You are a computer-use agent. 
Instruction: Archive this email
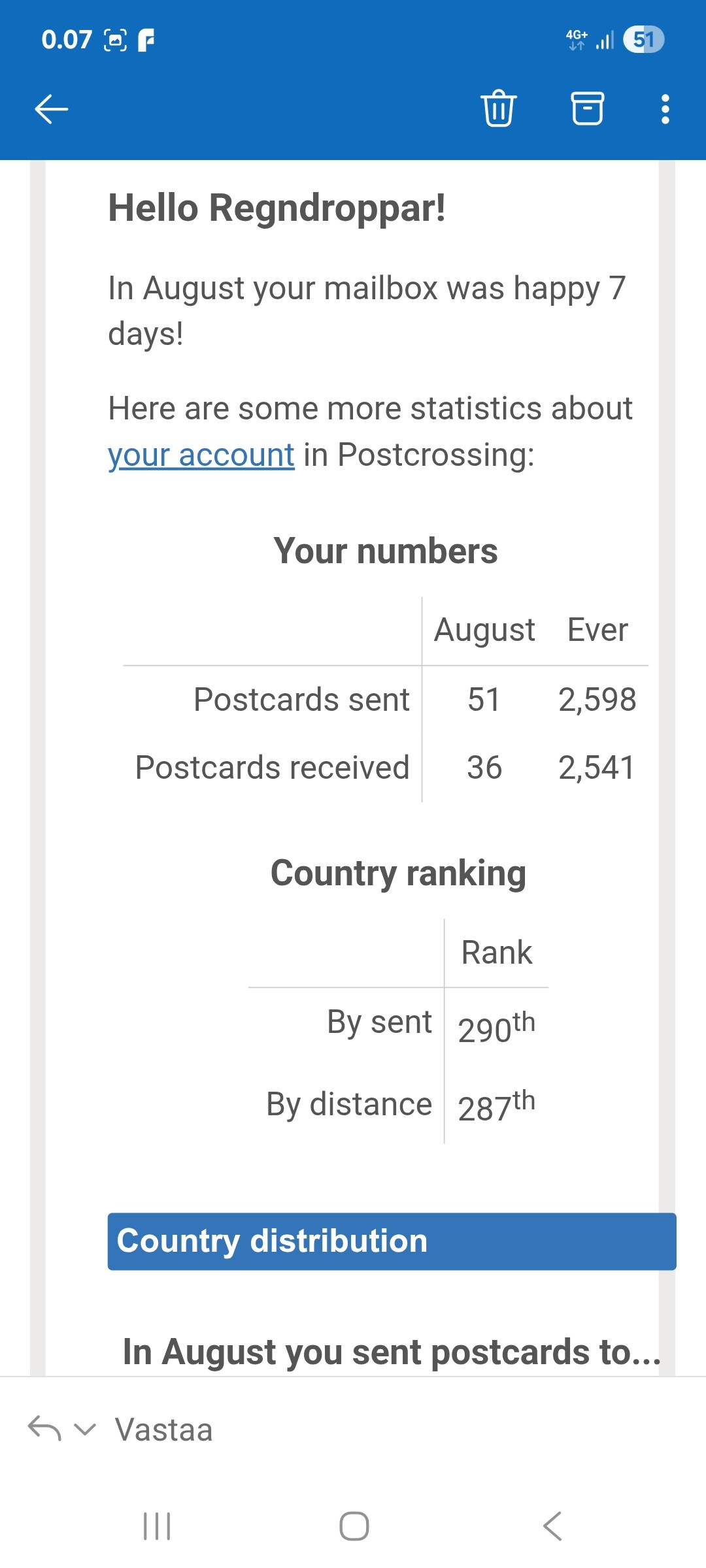tap(588, 108)
